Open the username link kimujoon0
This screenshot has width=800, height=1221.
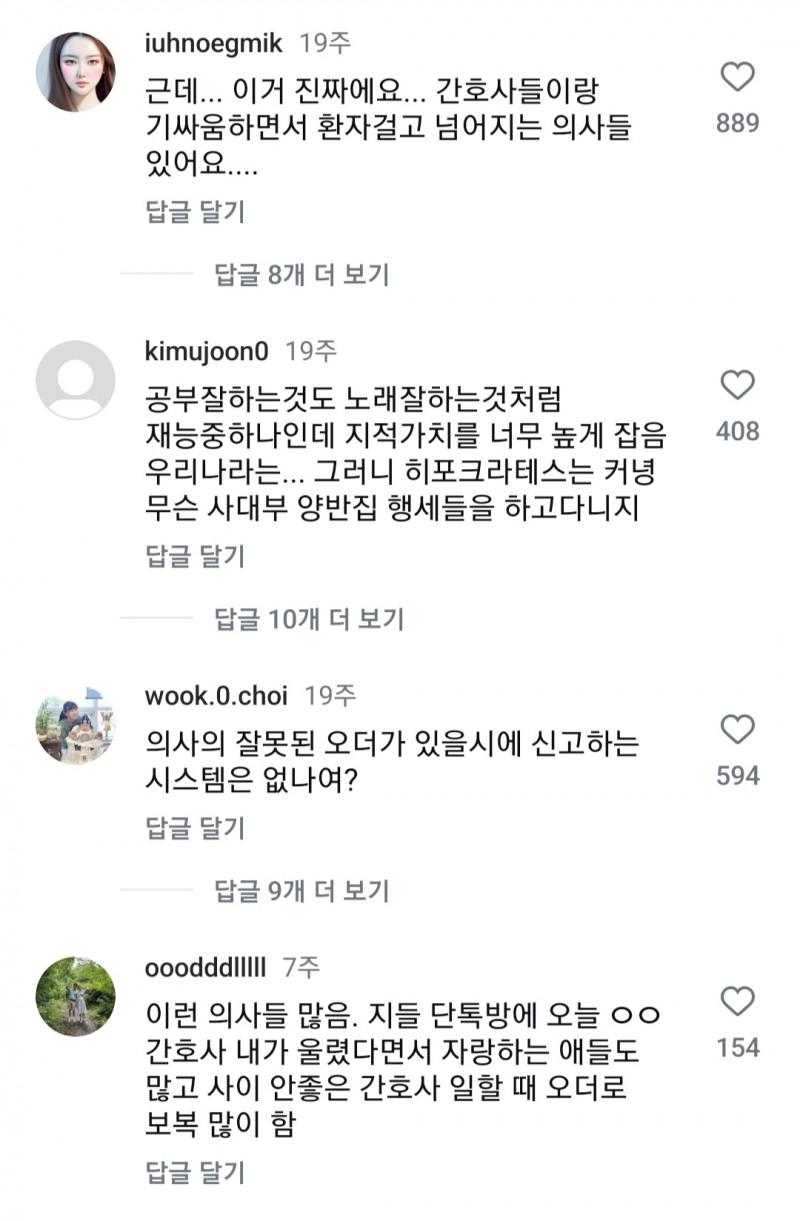tap(207, 351)
